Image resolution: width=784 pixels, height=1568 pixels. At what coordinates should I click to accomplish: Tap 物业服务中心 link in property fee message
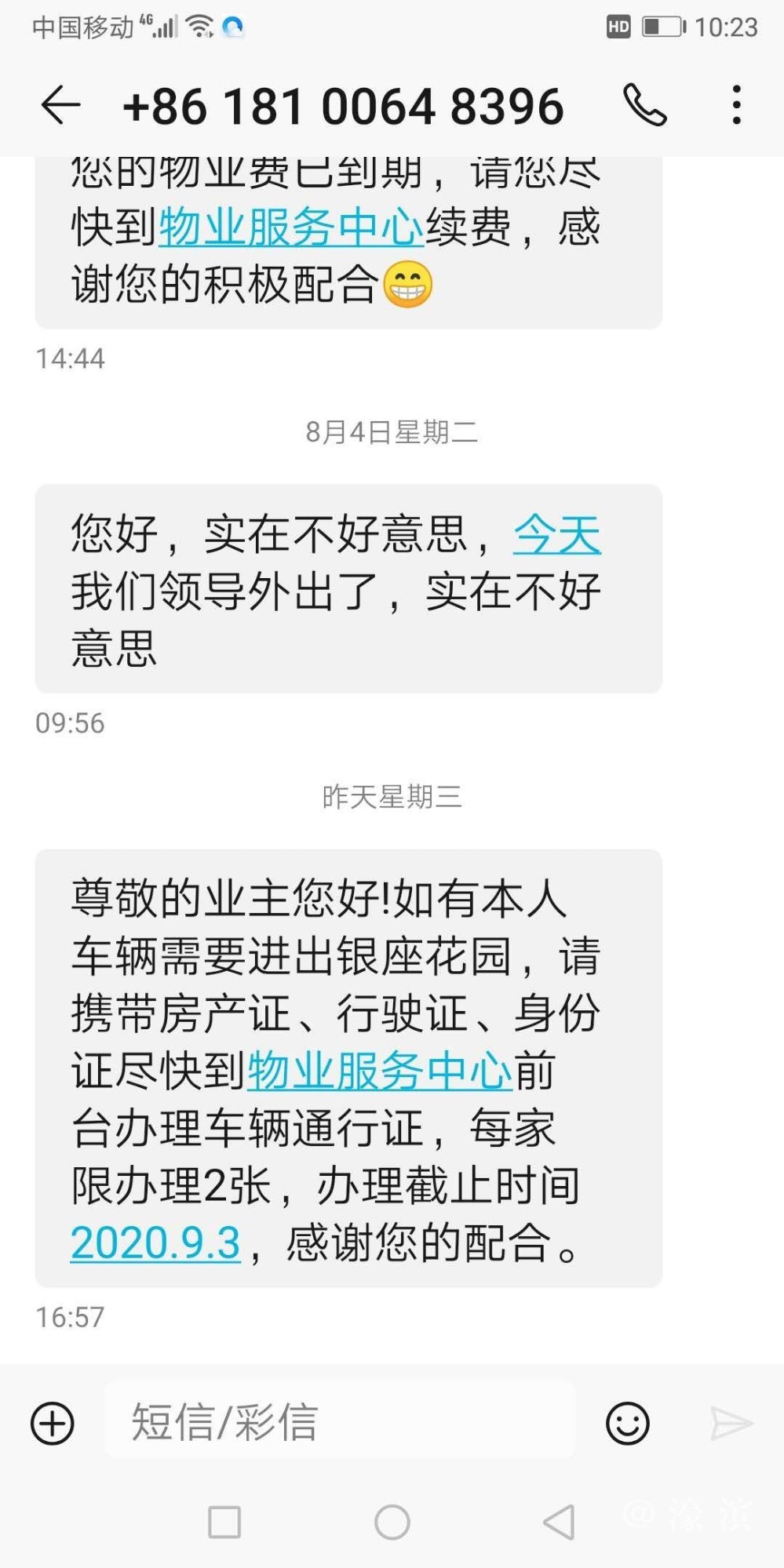291,227
